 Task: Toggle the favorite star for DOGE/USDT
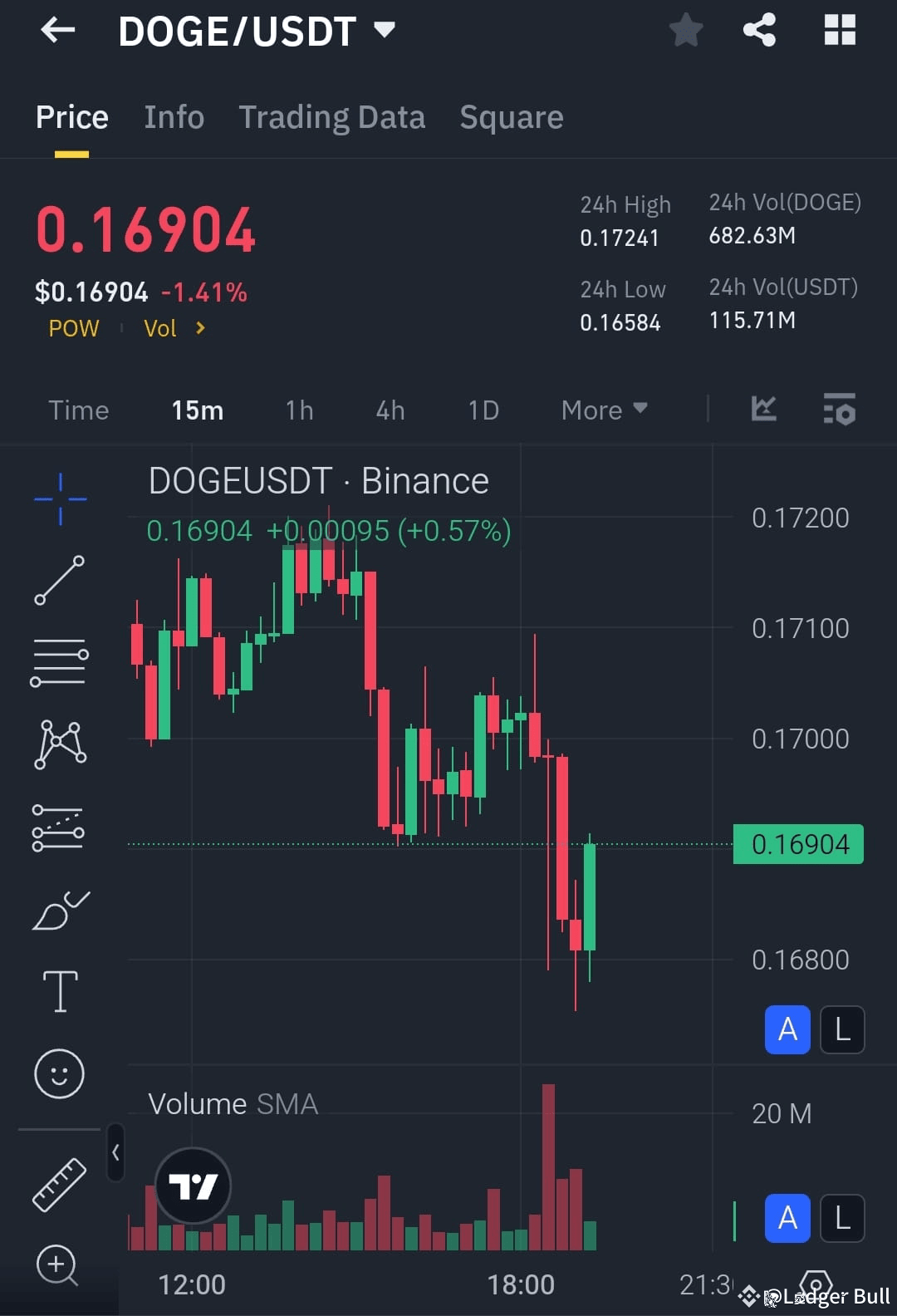tap(686, 30)
